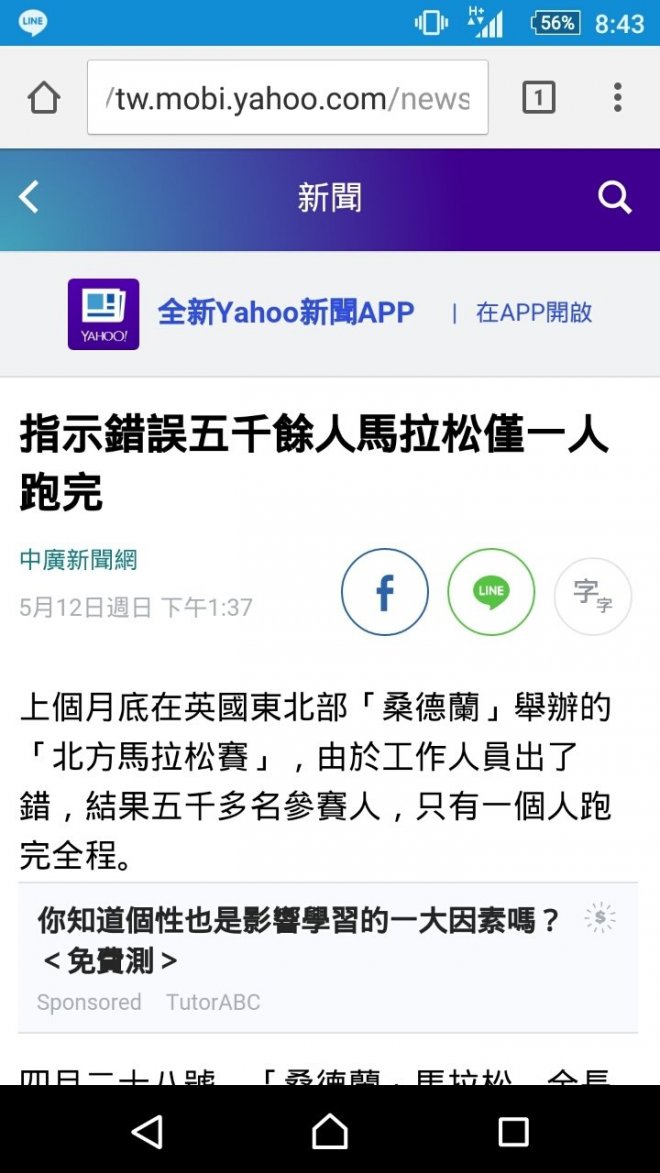The height and width of the screenshot is (1173, 660).
Task: Go back from the 新聞 page
Action: [x=29, y=198]
